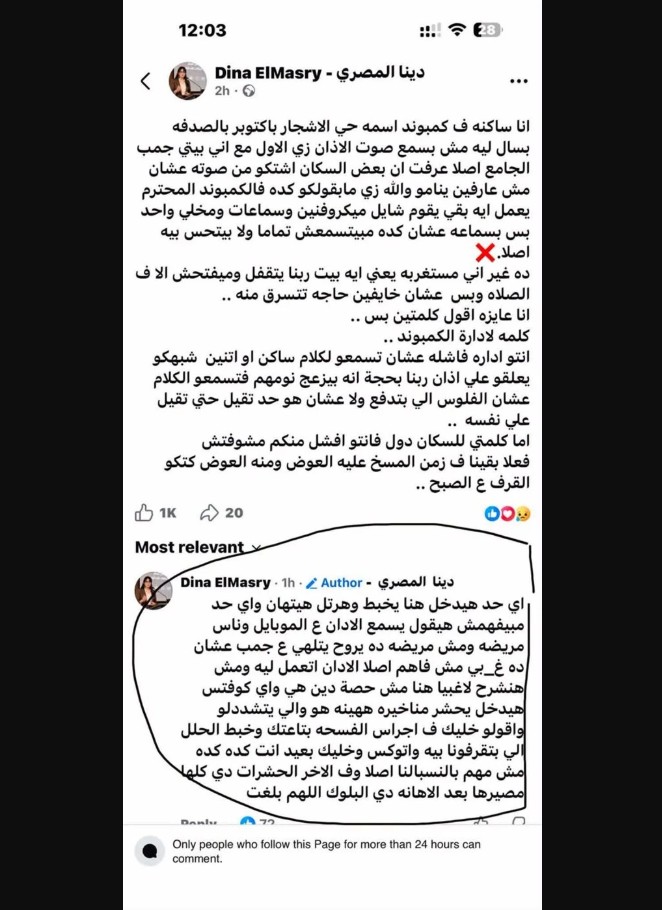662x910 pixels.
Task: Expand the Most relevant comment sorting
Action: (197, 547)
